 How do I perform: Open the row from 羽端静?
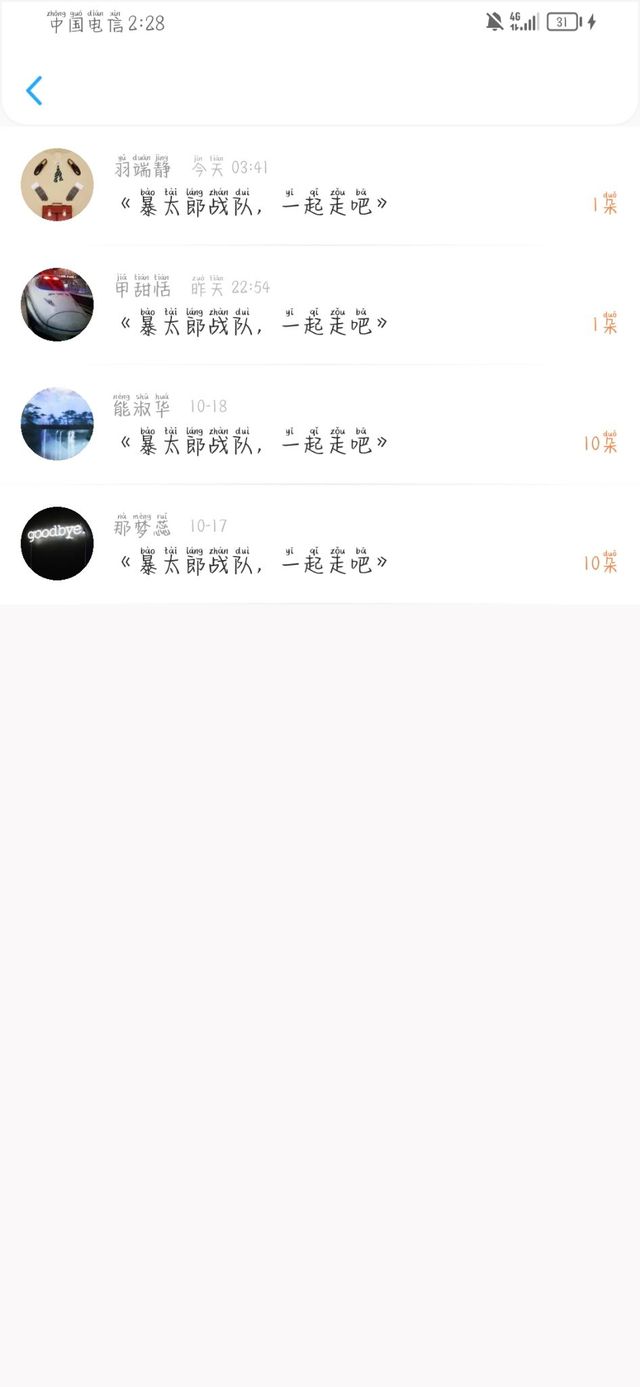320,186
